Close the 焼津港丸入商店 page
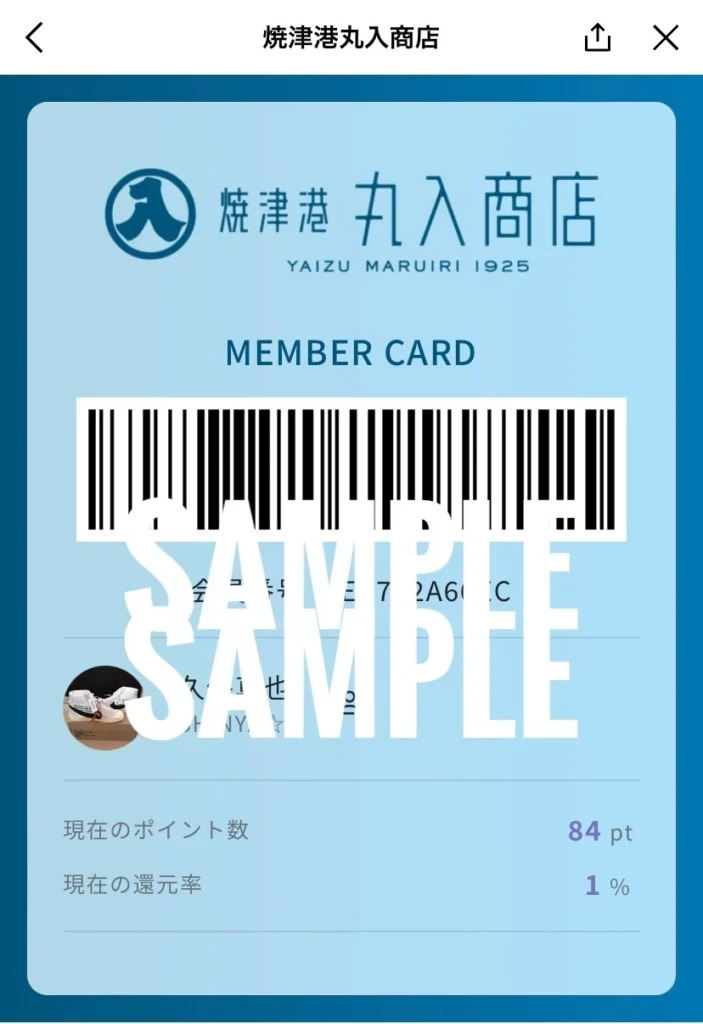The width and height of the screenshot is (703, 1024). (x=665, y=38)
